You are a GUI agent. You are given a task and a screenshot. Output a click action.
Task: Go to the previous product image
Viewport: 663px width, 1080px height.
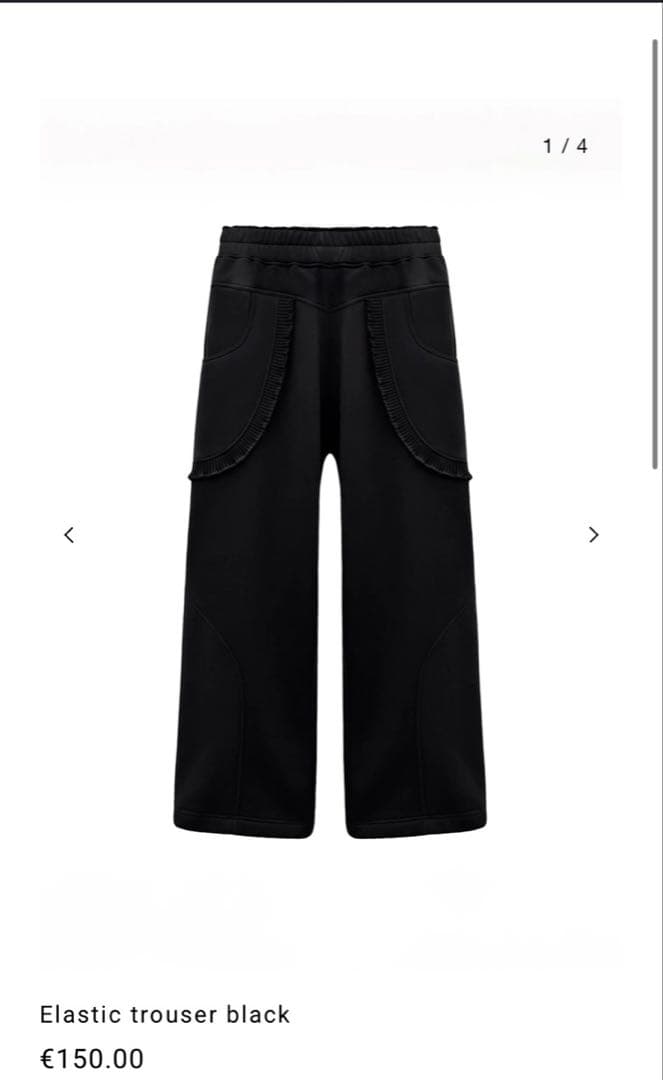[x=69, y=534]
